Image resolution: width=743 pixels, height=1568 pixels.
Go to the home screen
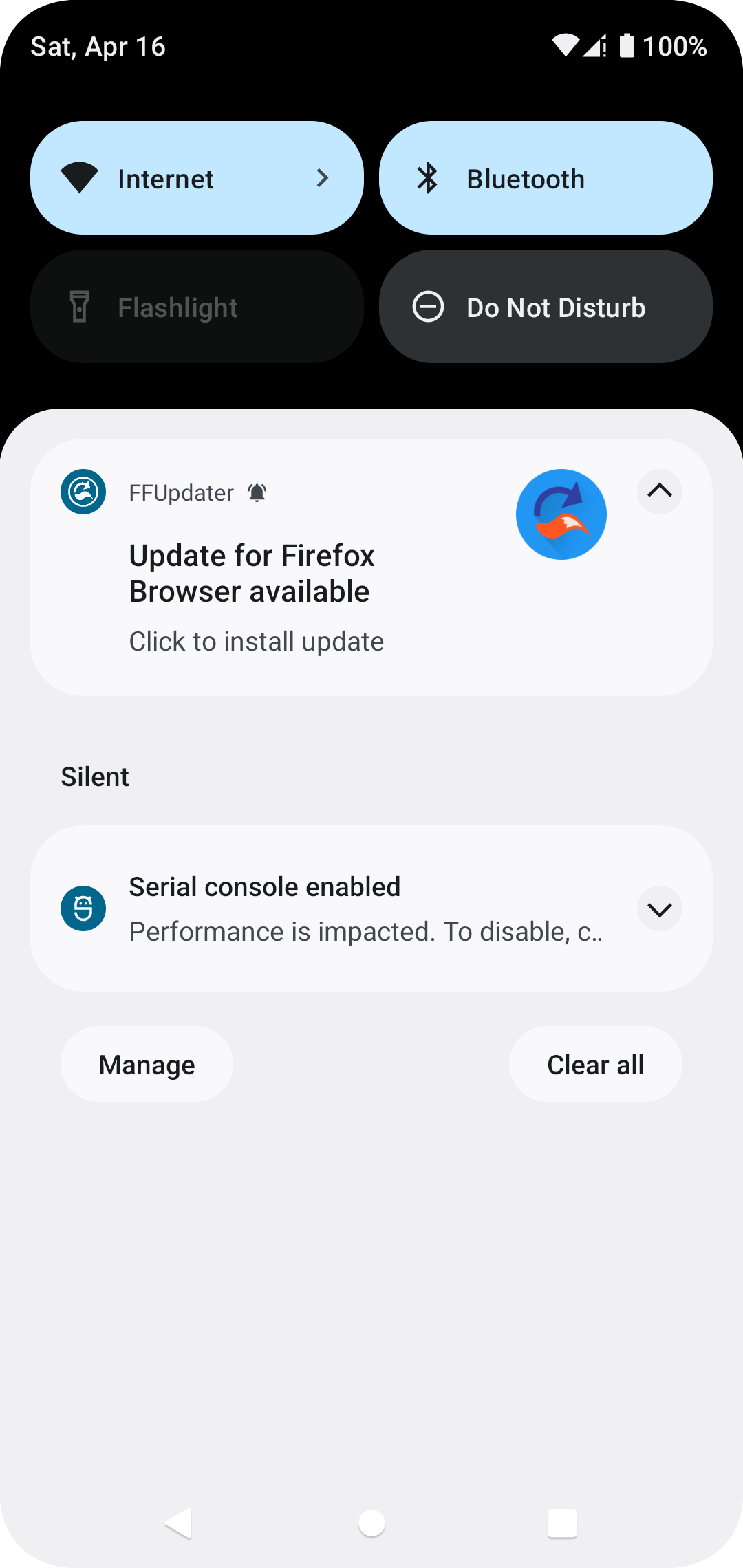(x=371, y=1523)
